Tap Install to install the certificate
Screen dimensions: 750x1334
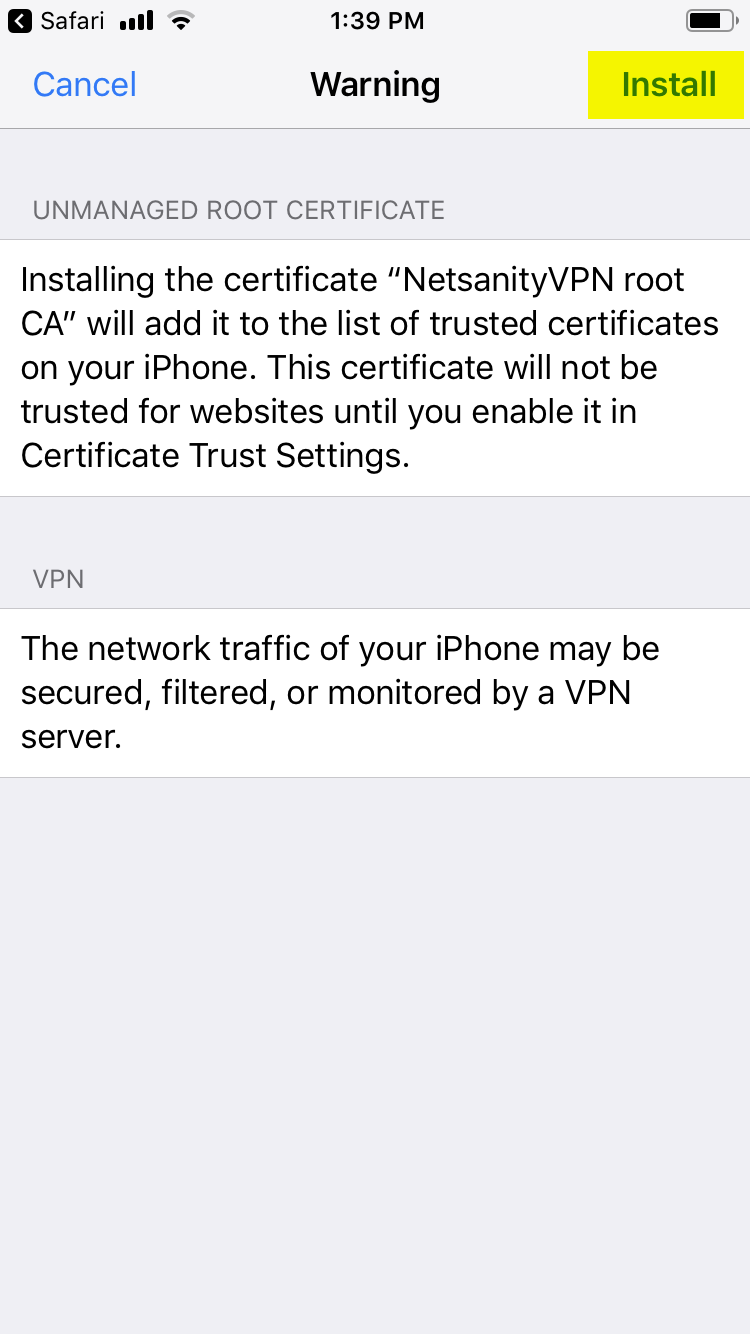[x=668, y=85]
